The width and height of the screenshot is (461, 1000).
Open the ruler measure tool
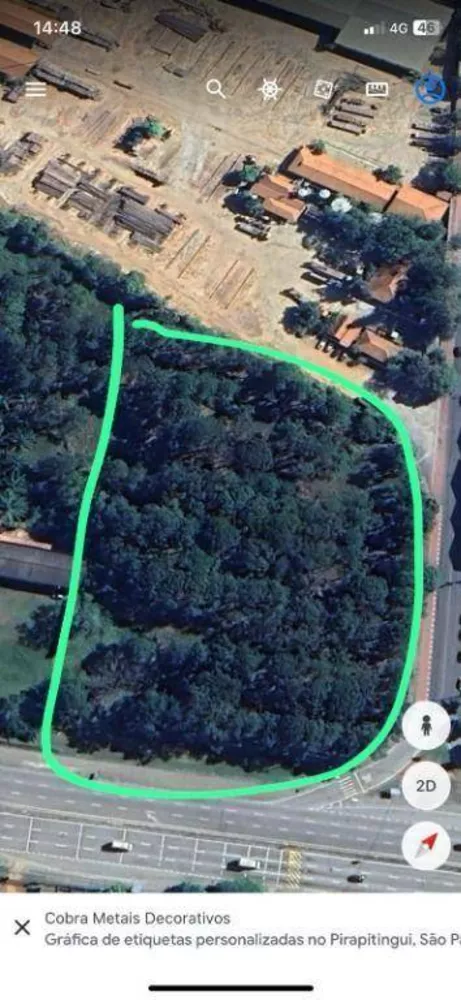pos(377,89)
